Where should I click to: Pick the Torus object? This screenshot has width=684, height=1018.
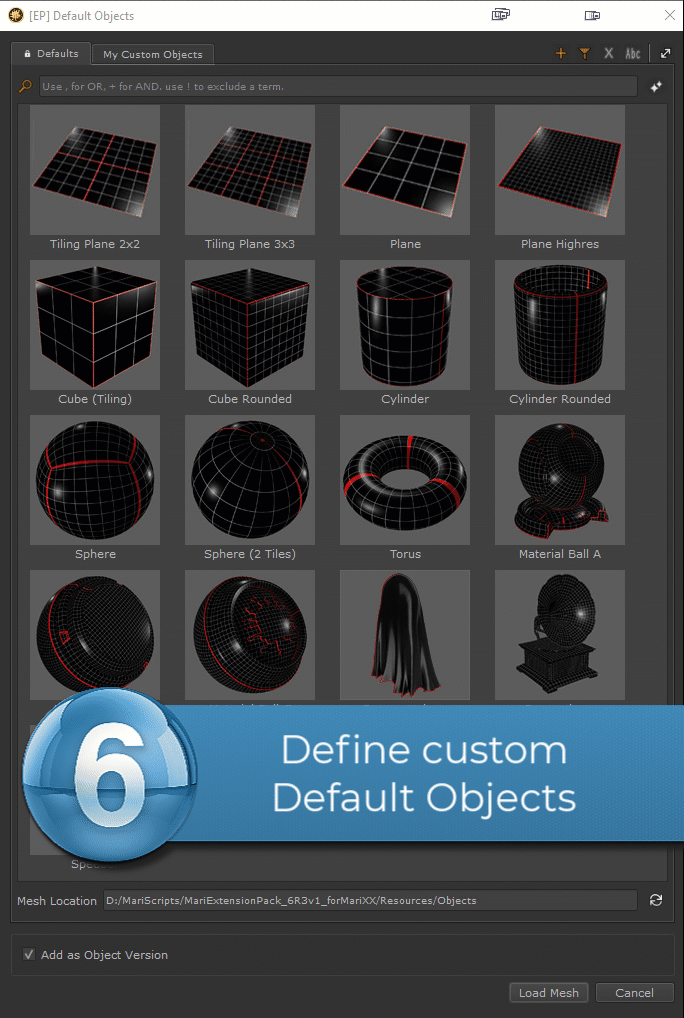405,481
